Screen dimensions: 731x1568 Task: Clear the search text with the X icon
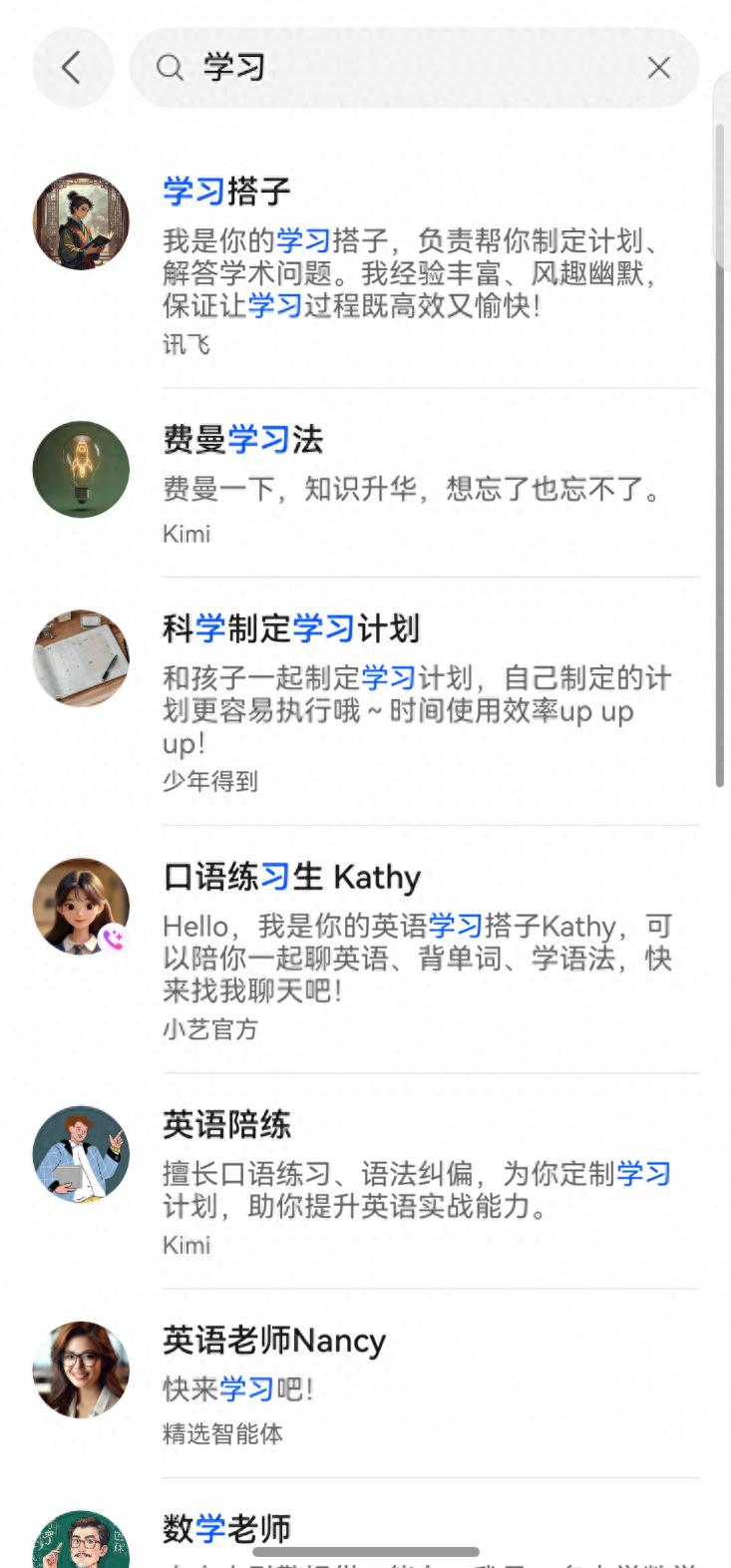tap(658, 68)
